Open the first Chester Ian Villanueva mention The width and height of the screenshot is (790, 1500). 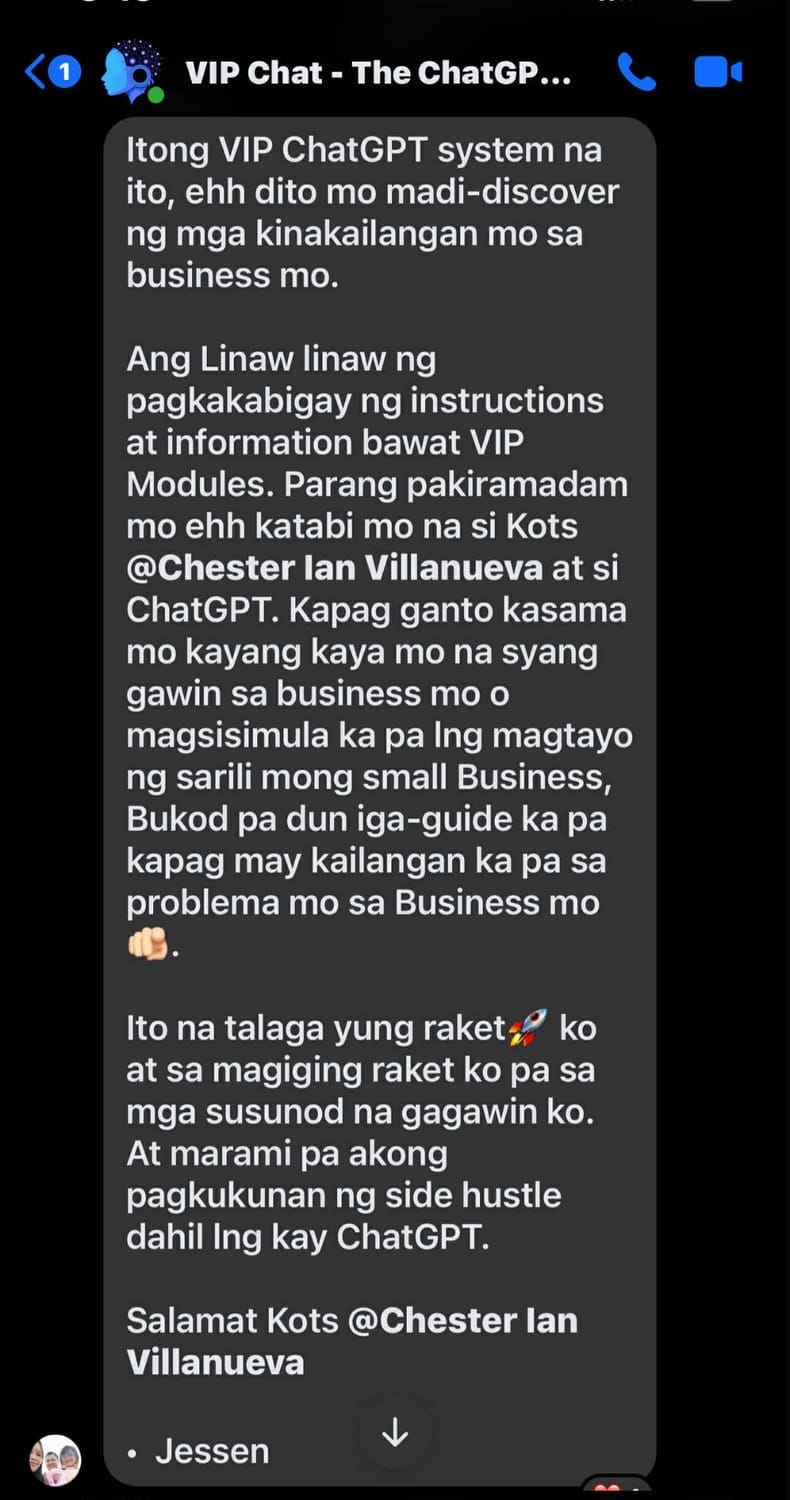335,568
